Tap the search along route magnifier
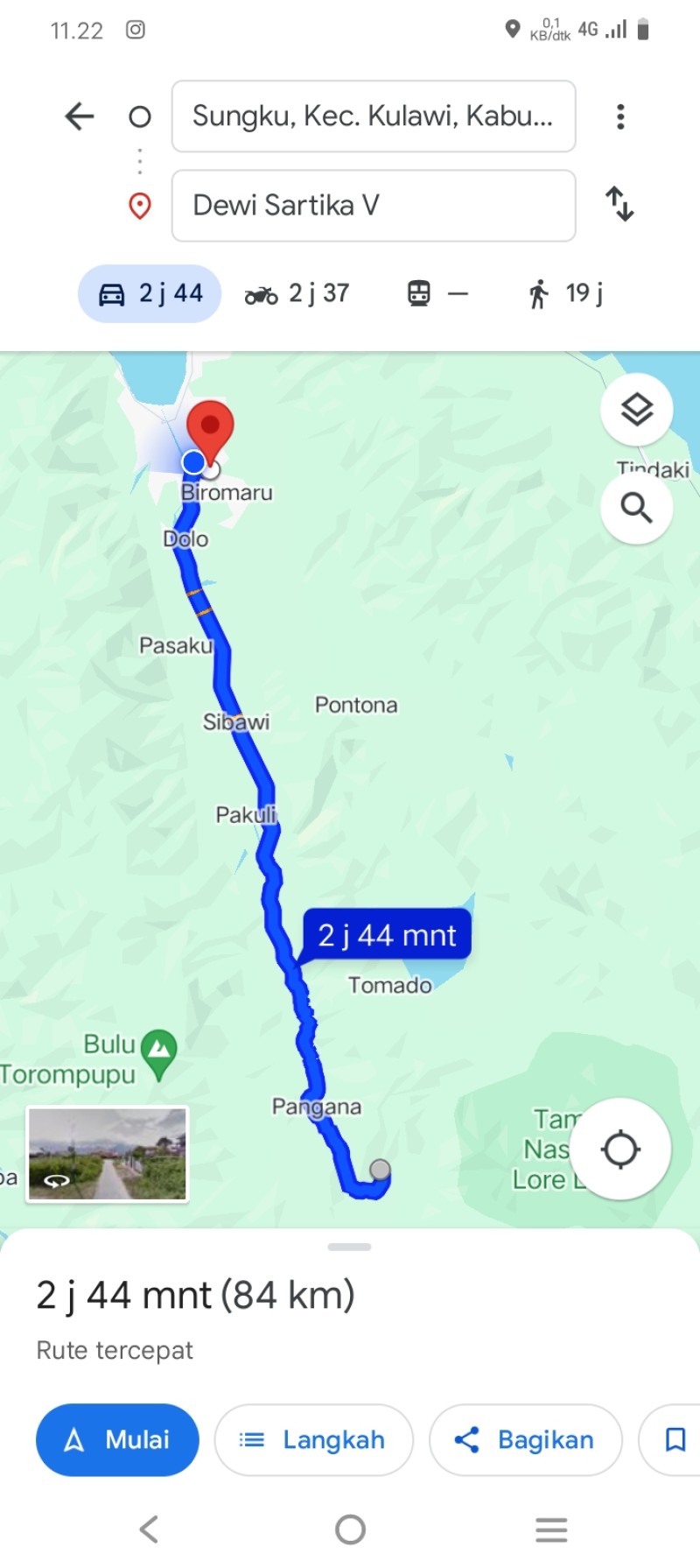 click(637, 508)
